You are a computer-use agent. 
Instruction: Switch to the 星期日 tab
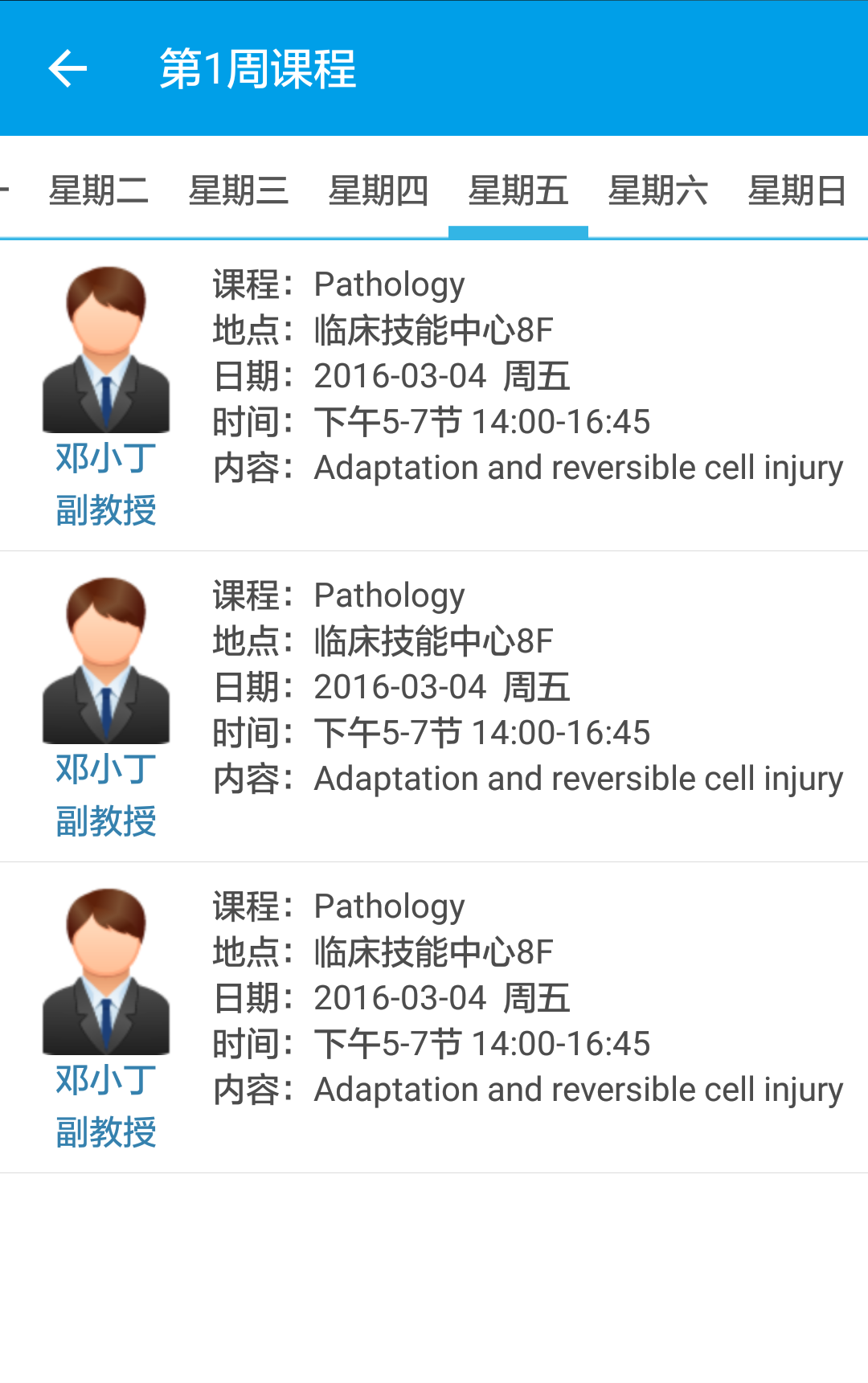[796, 190]
